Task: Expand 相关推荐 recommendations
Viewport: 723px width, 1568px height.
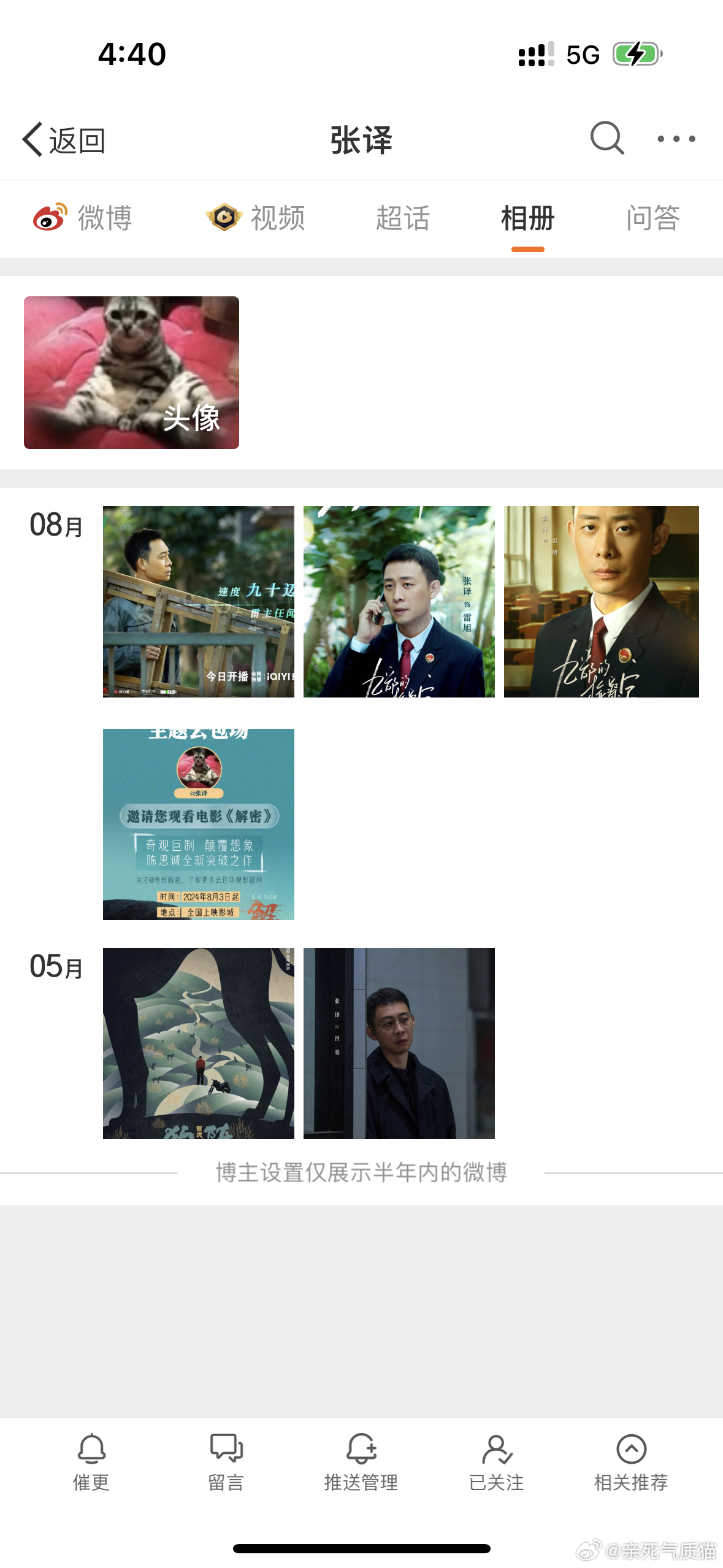Action: click(631, 1462)
